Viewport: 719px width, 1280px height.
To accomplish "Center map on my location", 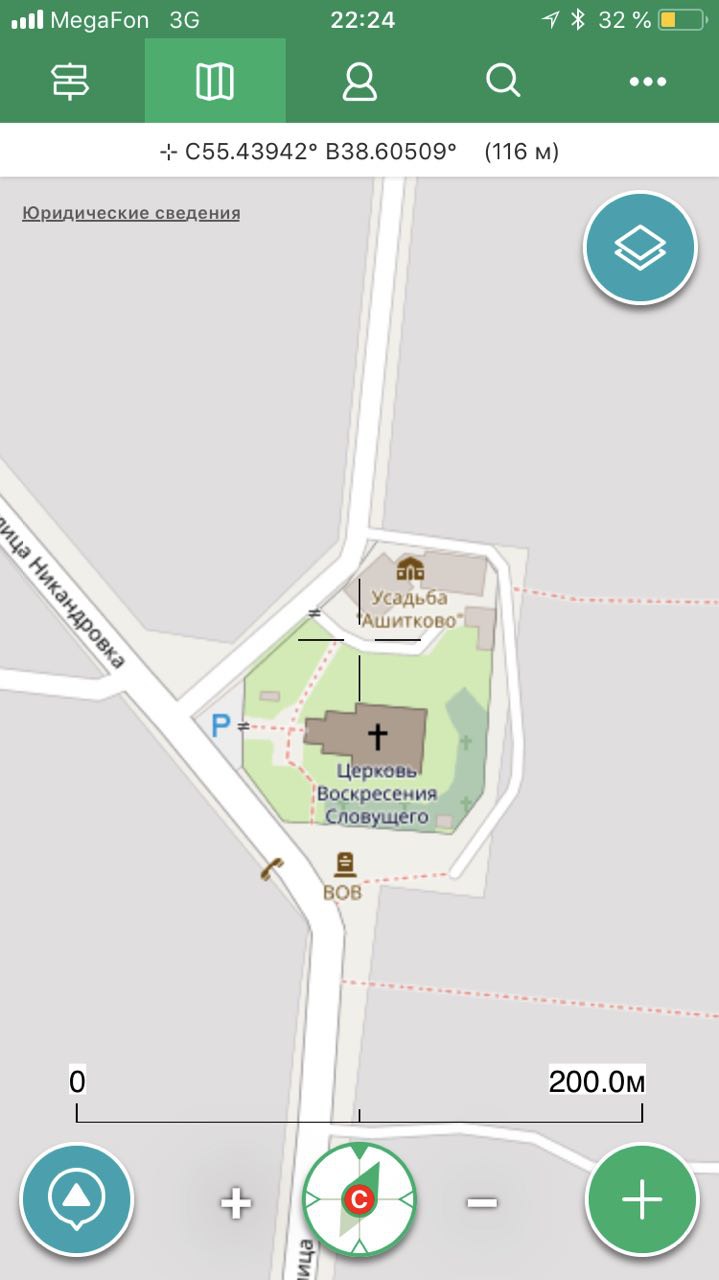I will click(77, 1200).
